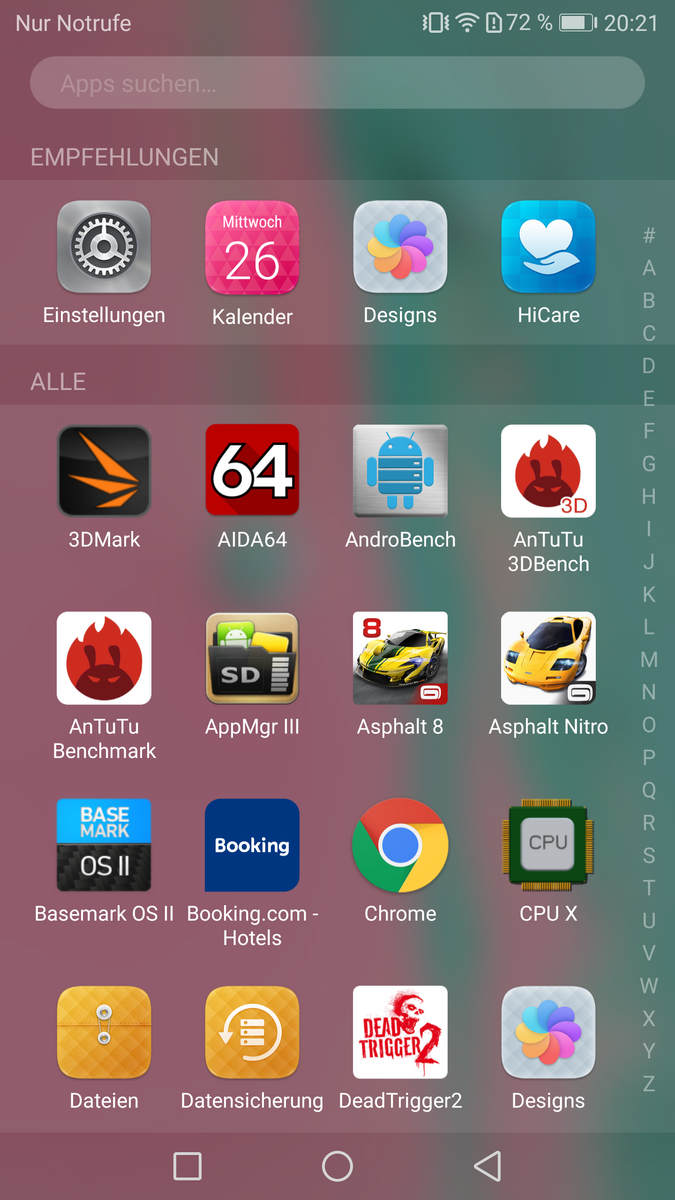The width and height of the screenshot is (675, 1200).
Task: Open Booking.com - Hotels app
Action: 252,845
